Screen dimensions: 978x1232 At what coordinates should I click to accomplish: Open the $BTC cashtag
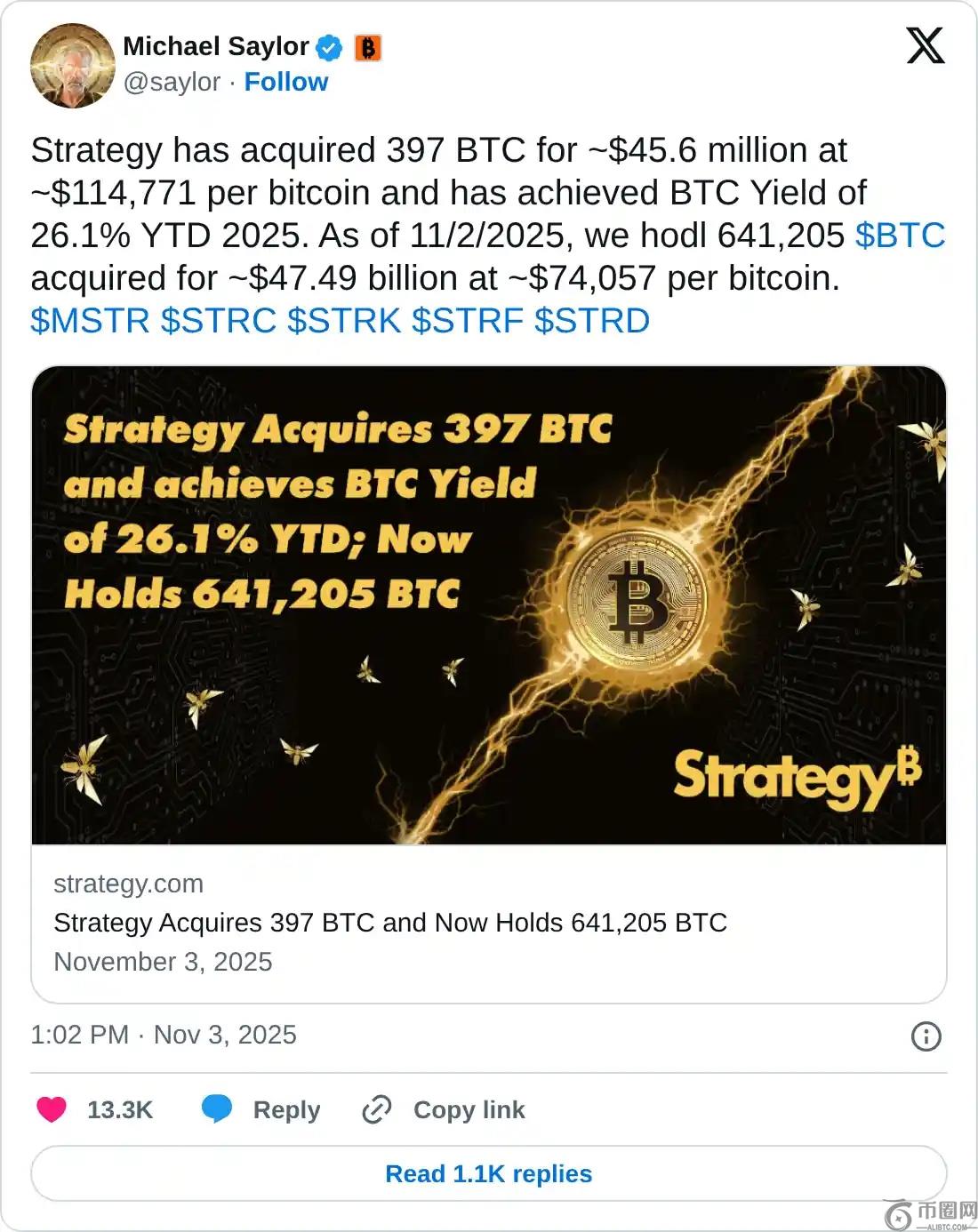click(x=900, y=236)
